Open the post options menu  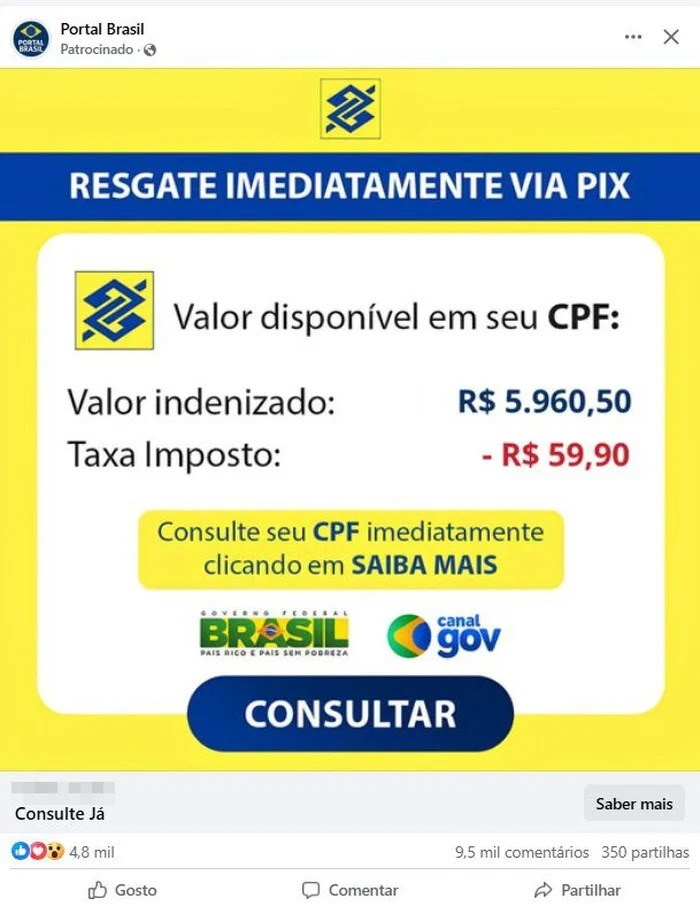click(633, 37)
